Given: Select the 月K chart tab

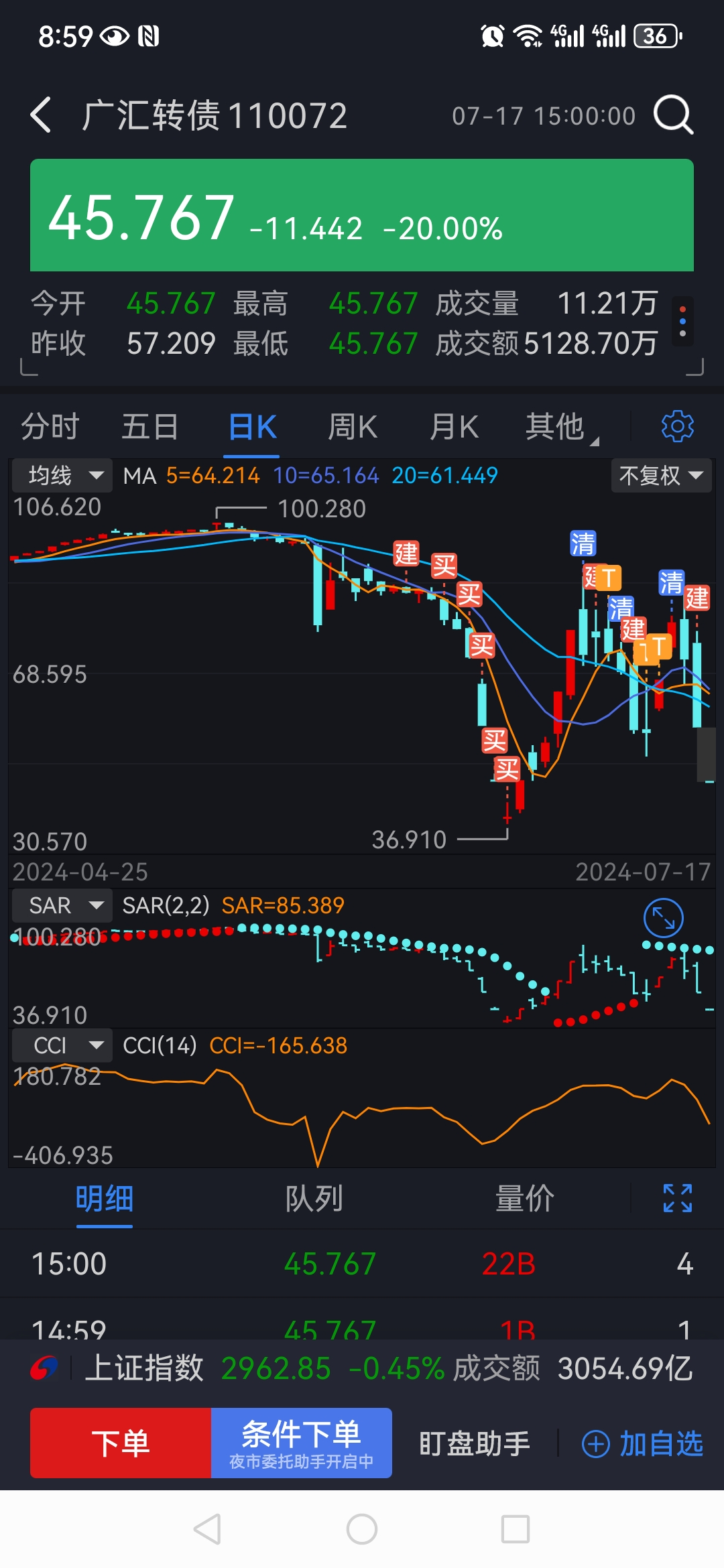Looking at the screenshot, I should 454,427.
